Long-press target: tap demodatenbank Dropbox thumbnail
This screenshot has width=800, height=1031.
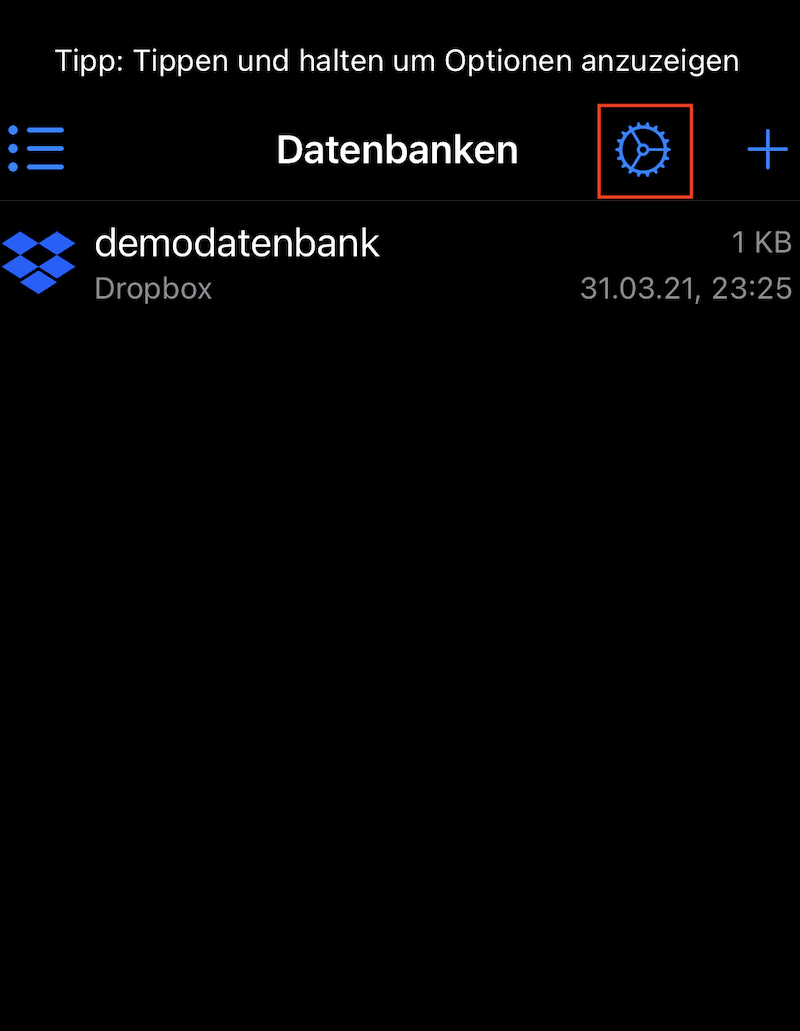(x=40, y=262)
